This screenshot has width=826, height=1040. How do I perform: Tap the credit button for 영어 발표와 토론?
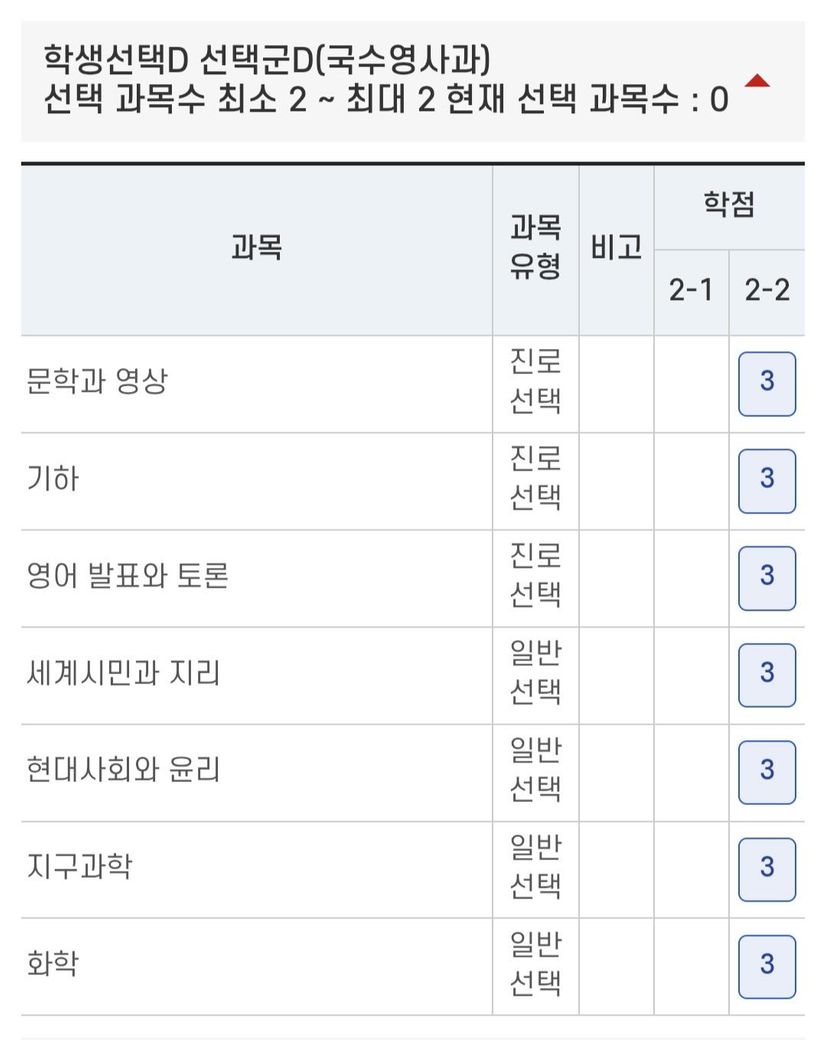767,577
